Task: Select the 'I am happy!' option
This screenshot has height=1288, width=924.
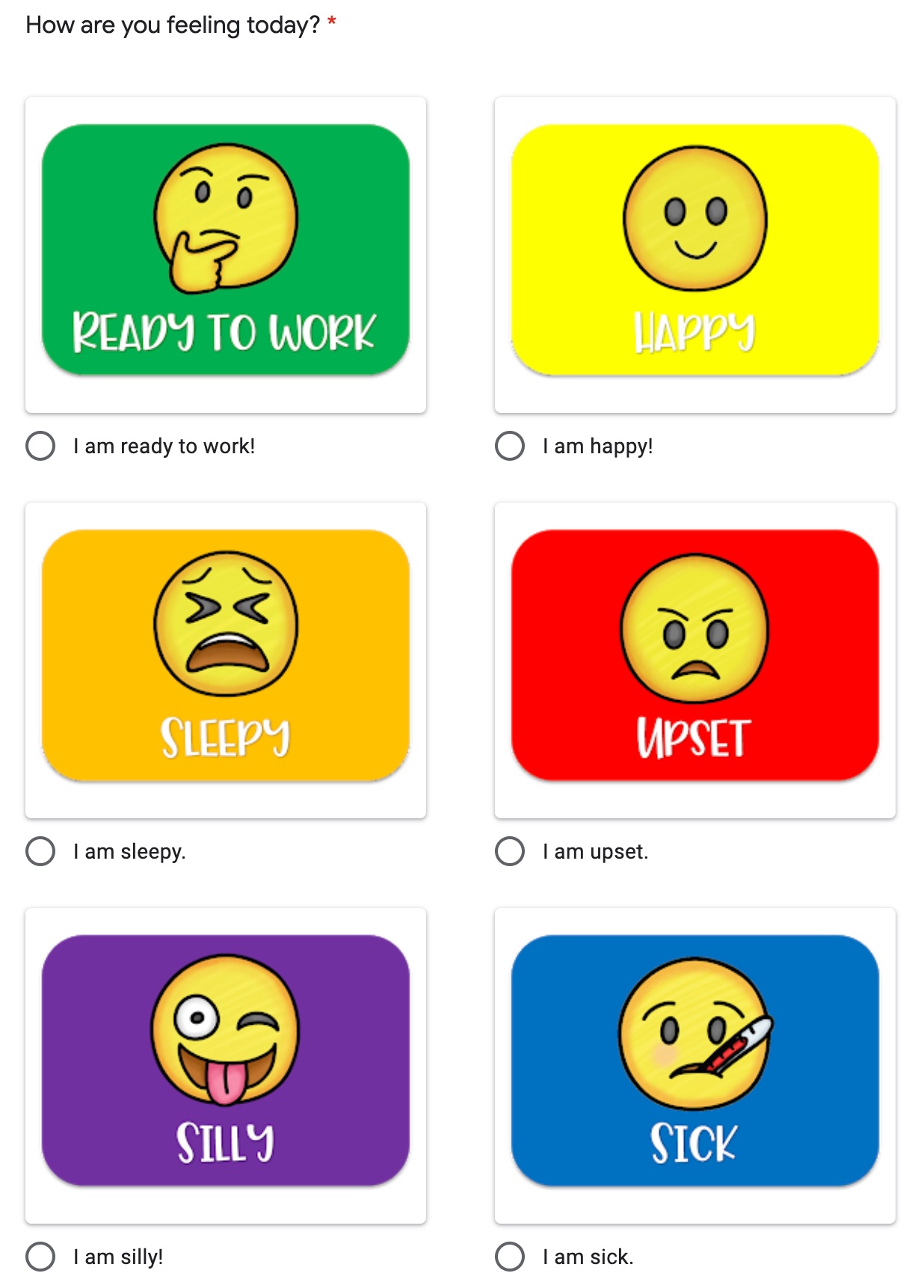Action: click(511, 447)
